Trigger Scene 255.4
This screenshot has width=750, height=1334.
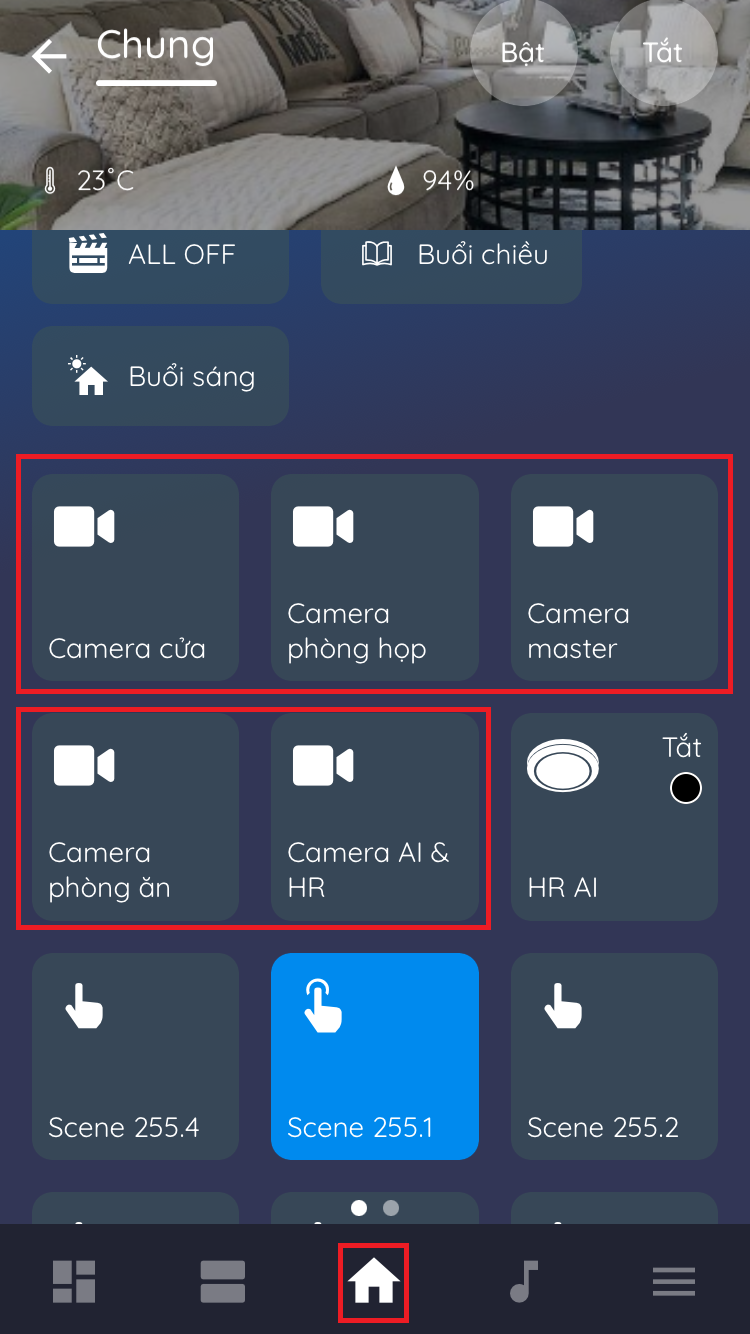135,1056
